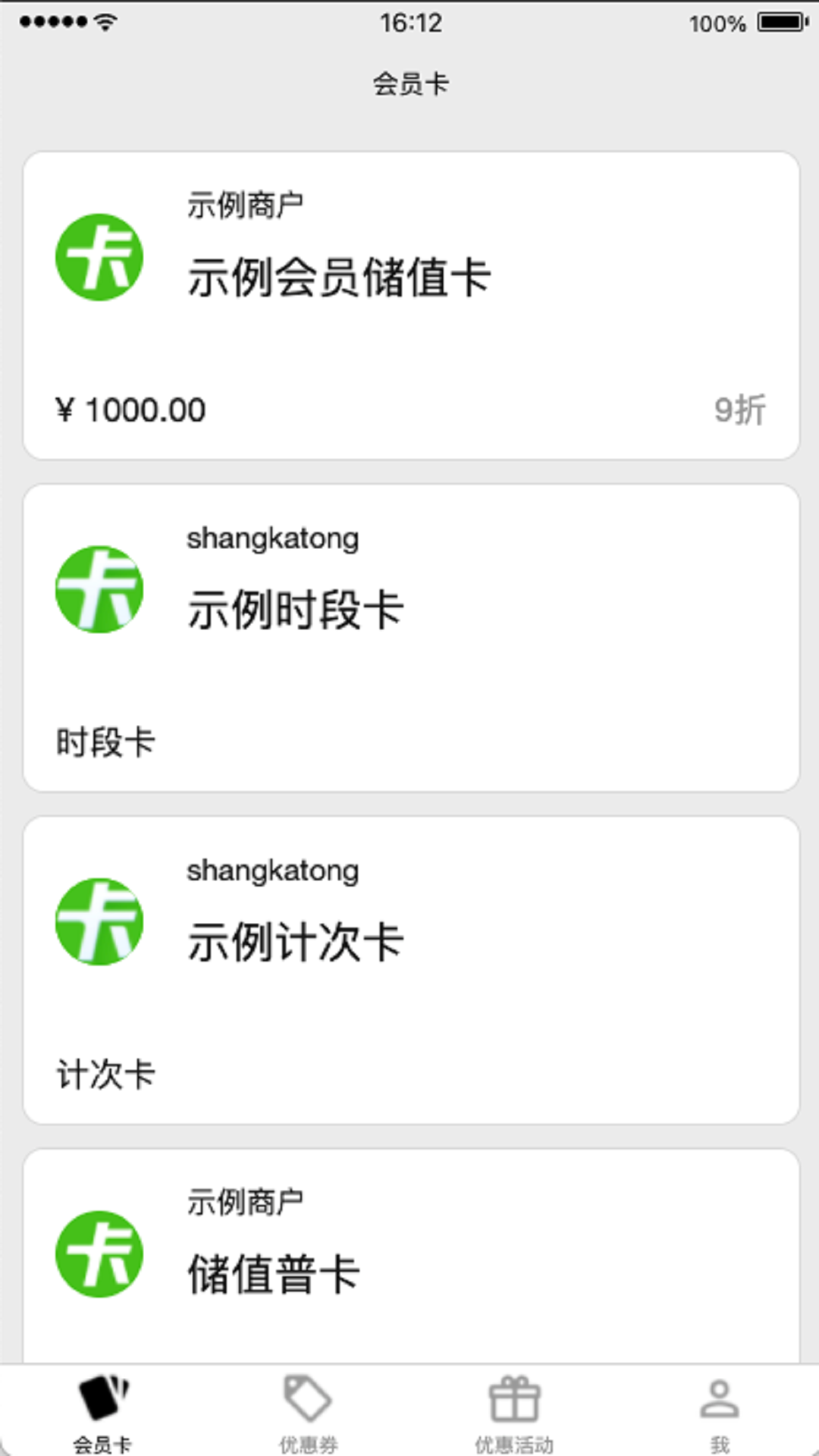The width and height of the screenshot is (819, 1456).
Task: Click the 计次卡 type label
Action: click(x=105, y=1074)
